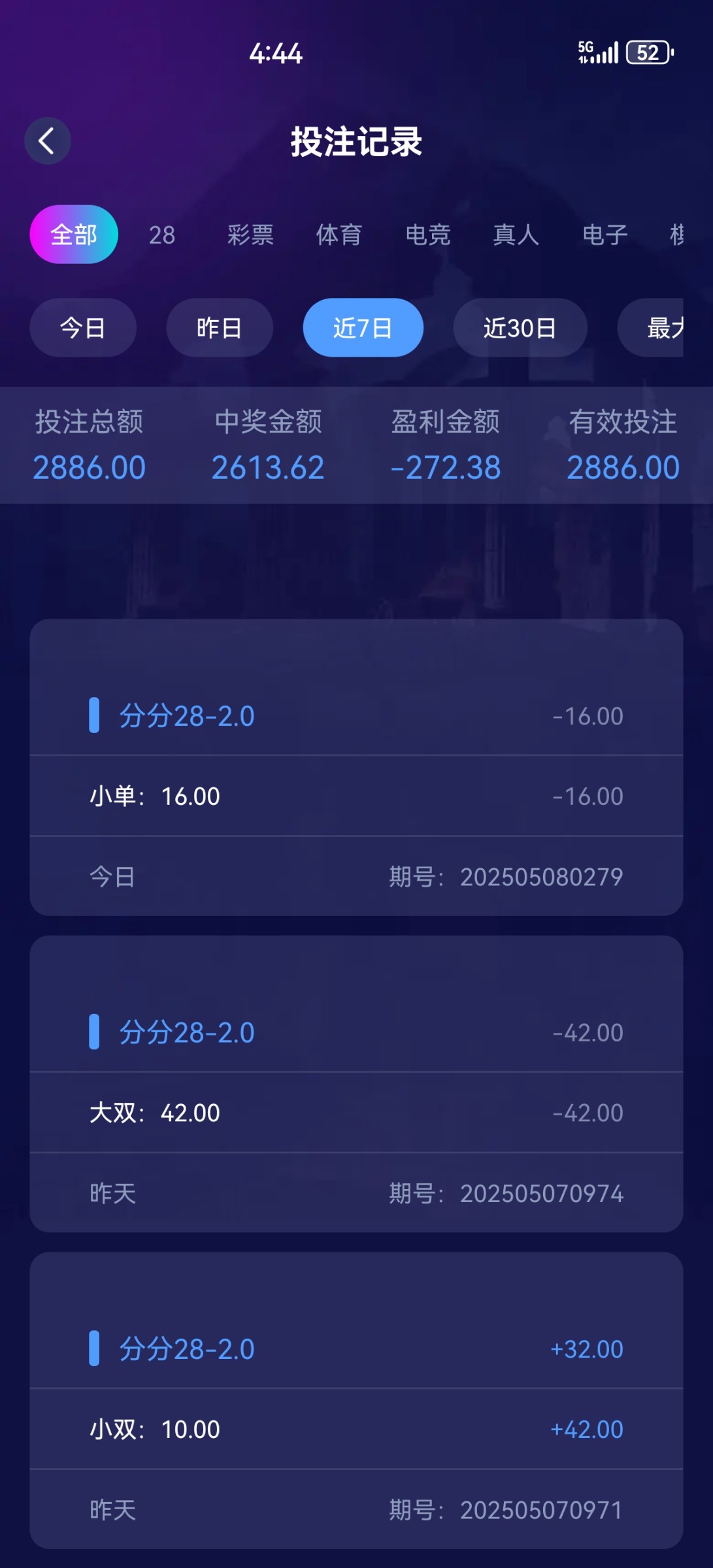Open the 彩票 category
The width and height of the screenshot is (713, 1568).
click(x=251, y=235)
